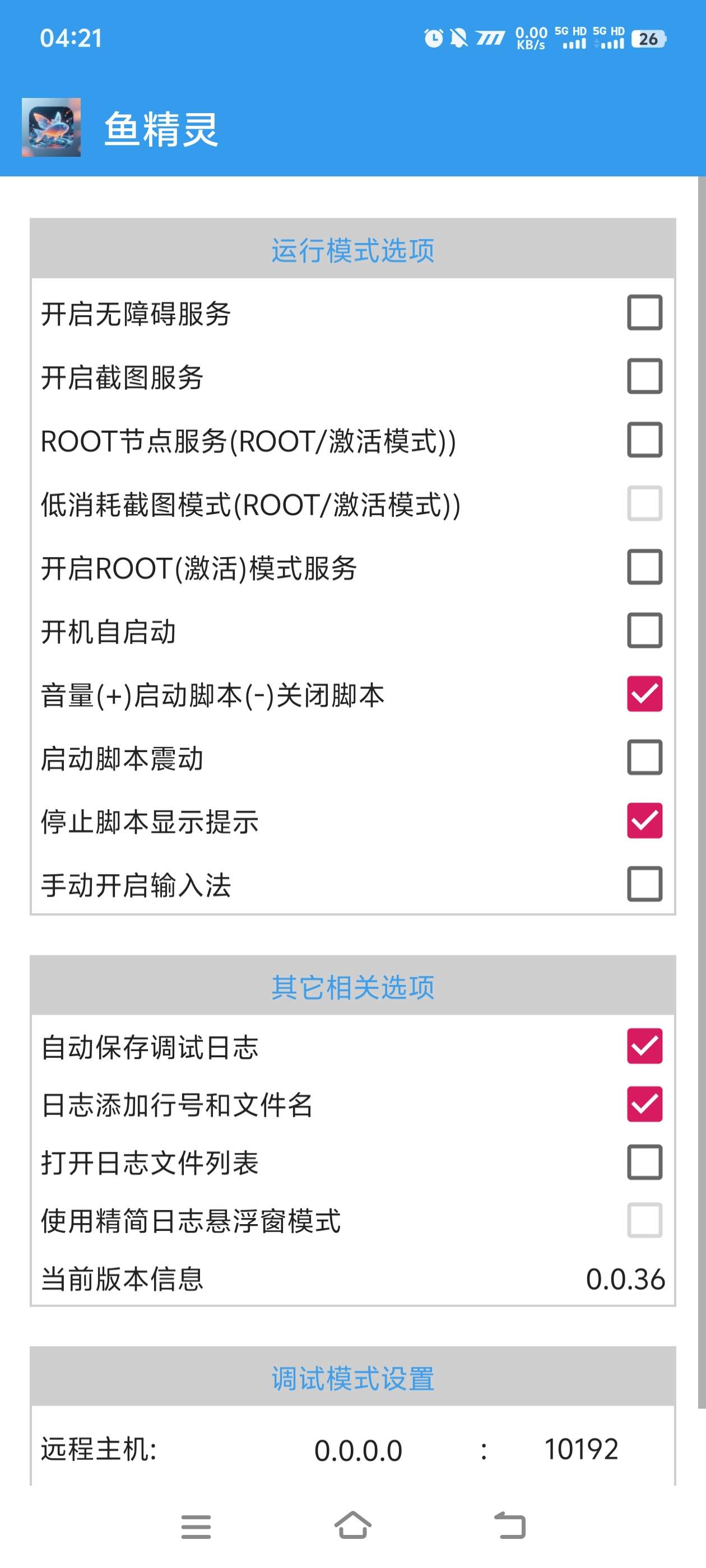This screenshot has height=1568, width=706.
Task: Disable 停止脚本显示提示
Action: [644, 820]
